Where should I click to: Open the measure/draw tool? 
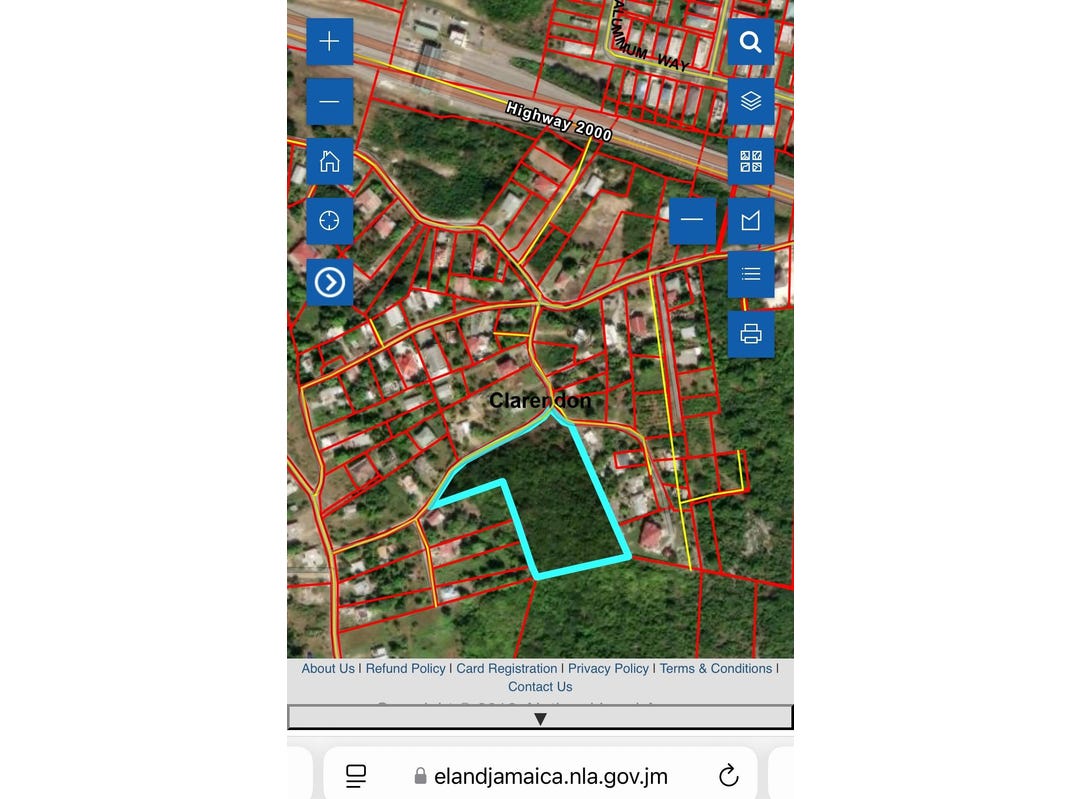[750, 221]
